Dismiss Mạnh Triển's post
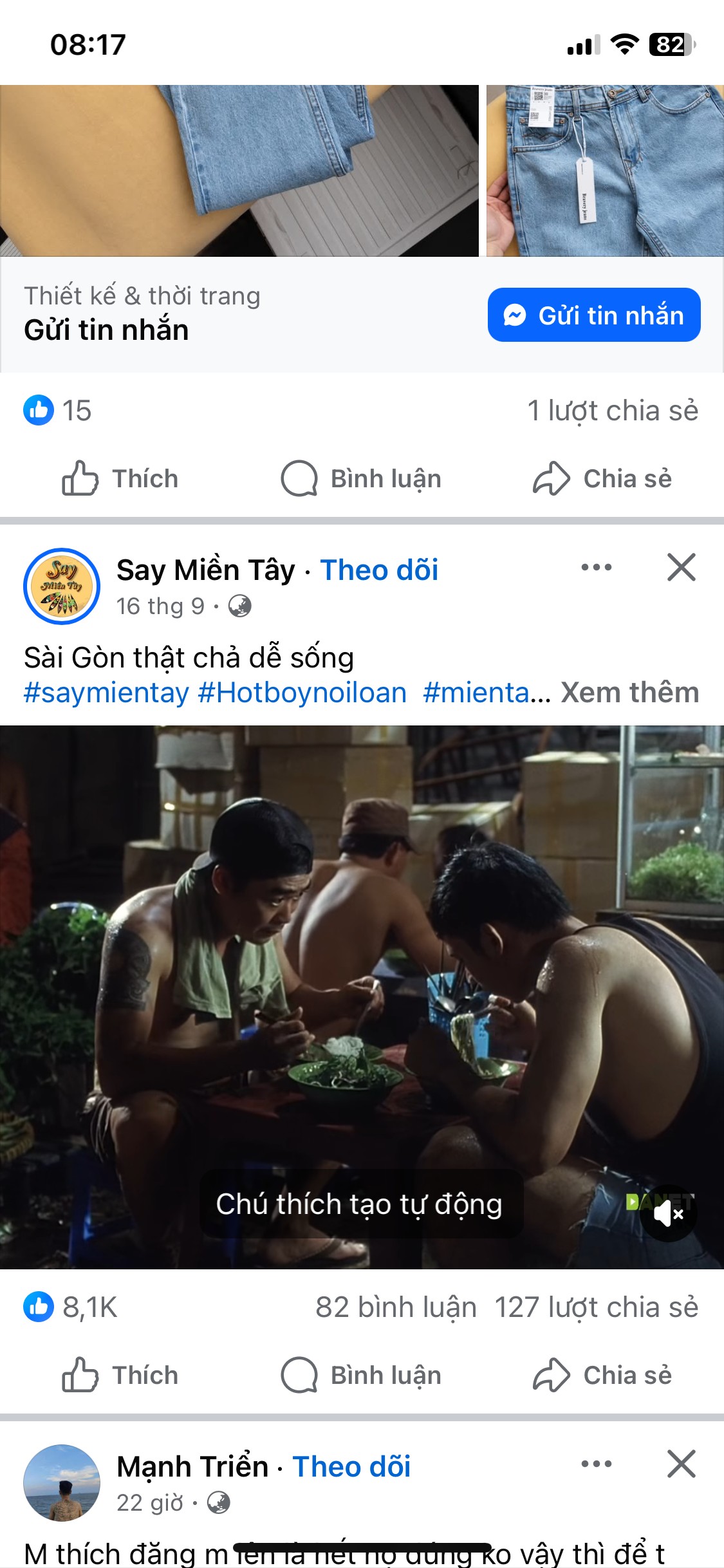Screen dimensions: 724x1568 point(681,1464)
